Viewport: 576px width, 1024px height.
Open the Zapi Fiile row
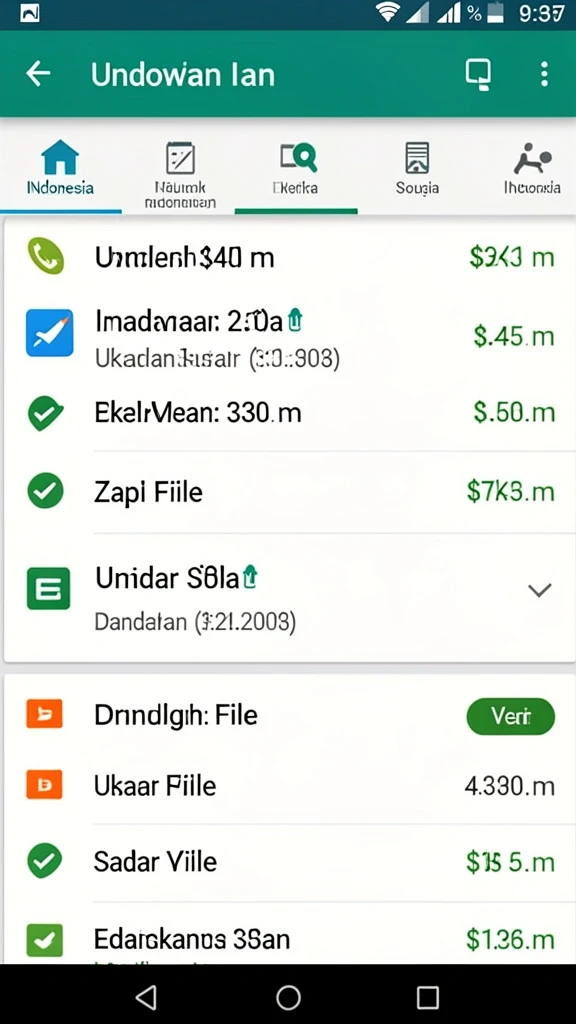click(x=290, y=491)
